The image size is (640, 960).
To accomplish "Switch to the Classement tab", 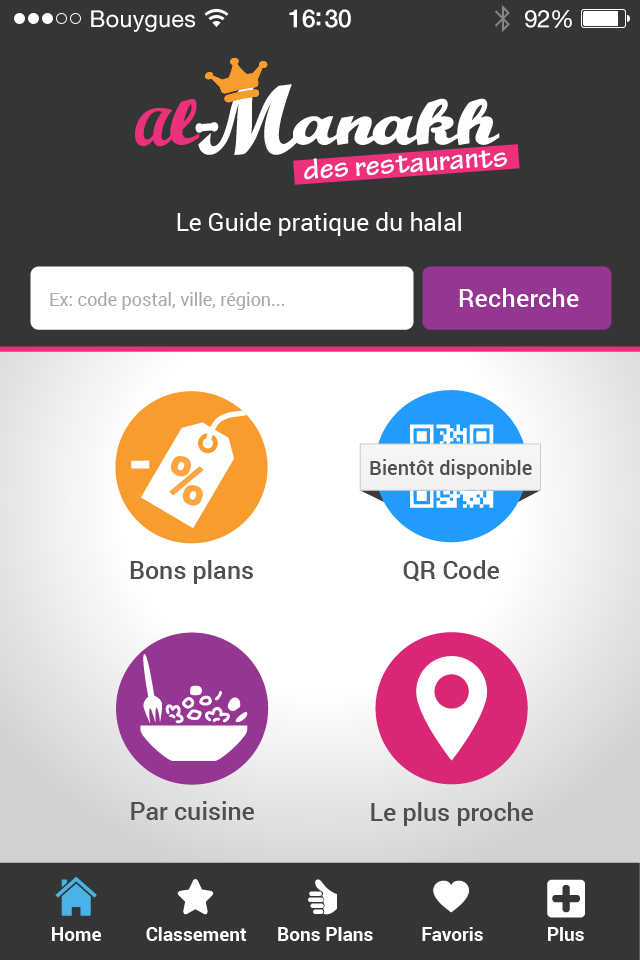I will [x=196, y=911].
